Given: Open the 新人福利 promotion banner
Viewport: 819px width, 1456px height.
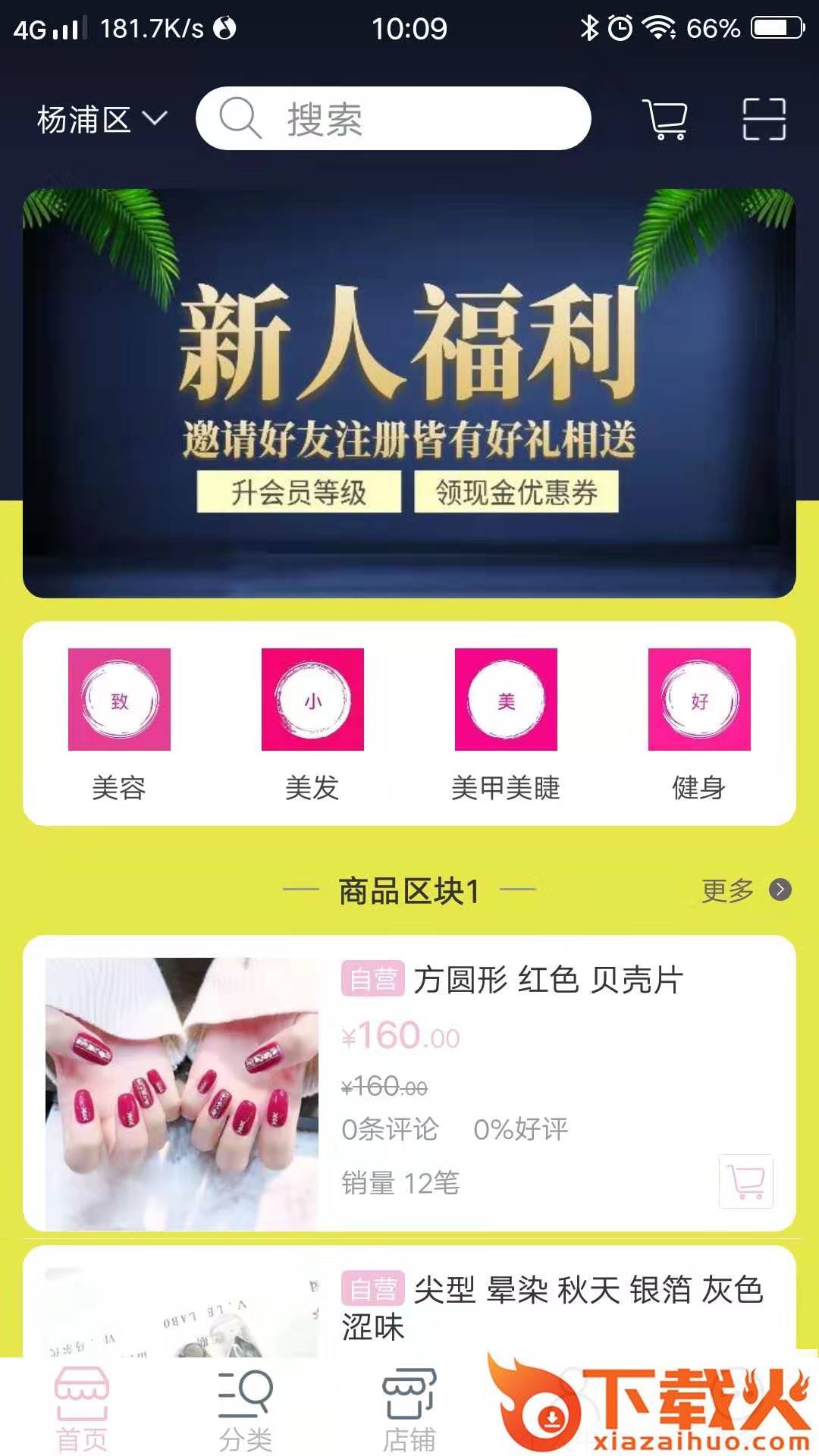Looking at the screenshot, I should click(409, 393).
